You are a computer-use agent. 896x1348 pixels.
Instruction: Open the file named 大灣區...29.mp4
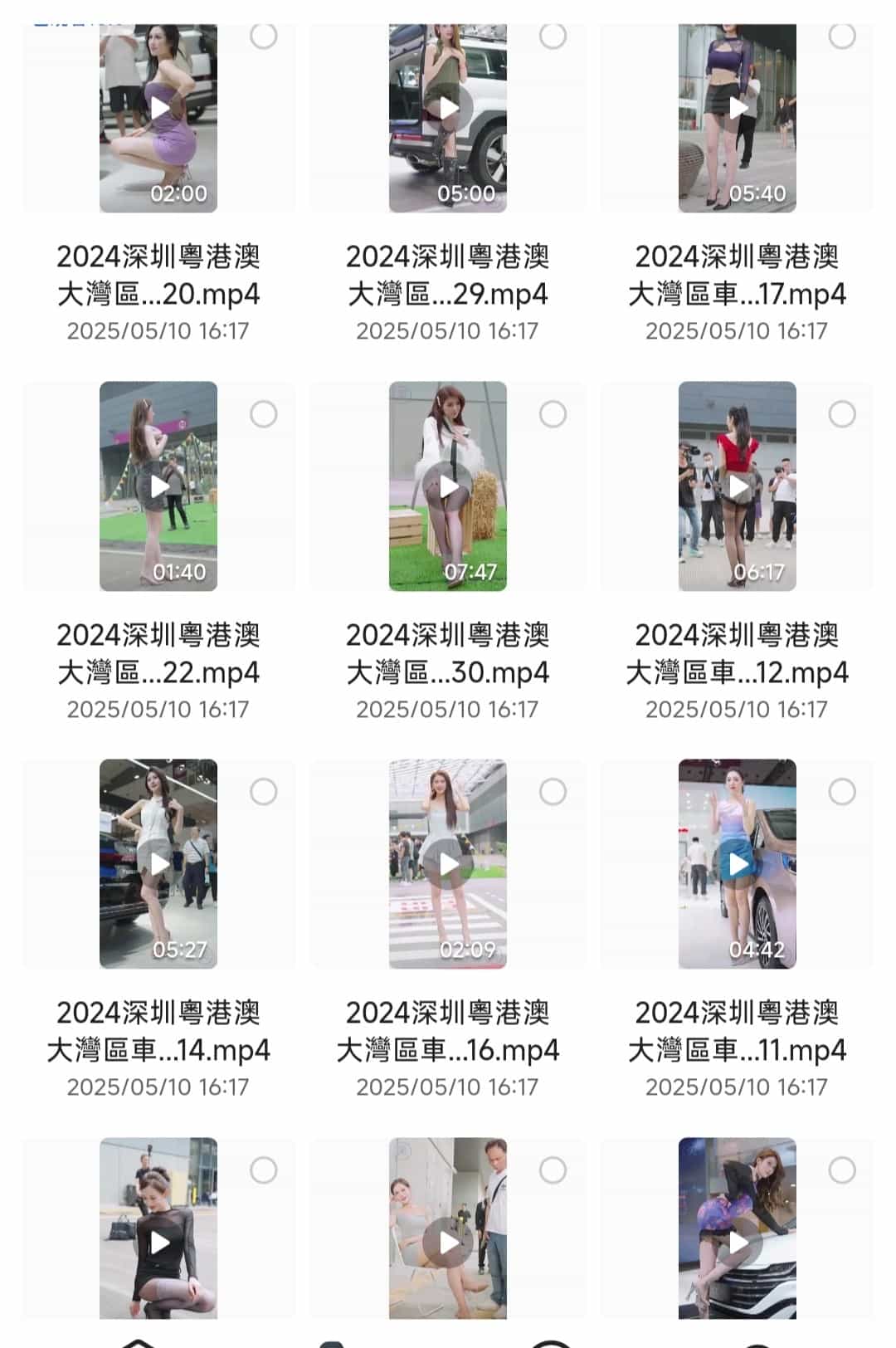pos(449,274)
